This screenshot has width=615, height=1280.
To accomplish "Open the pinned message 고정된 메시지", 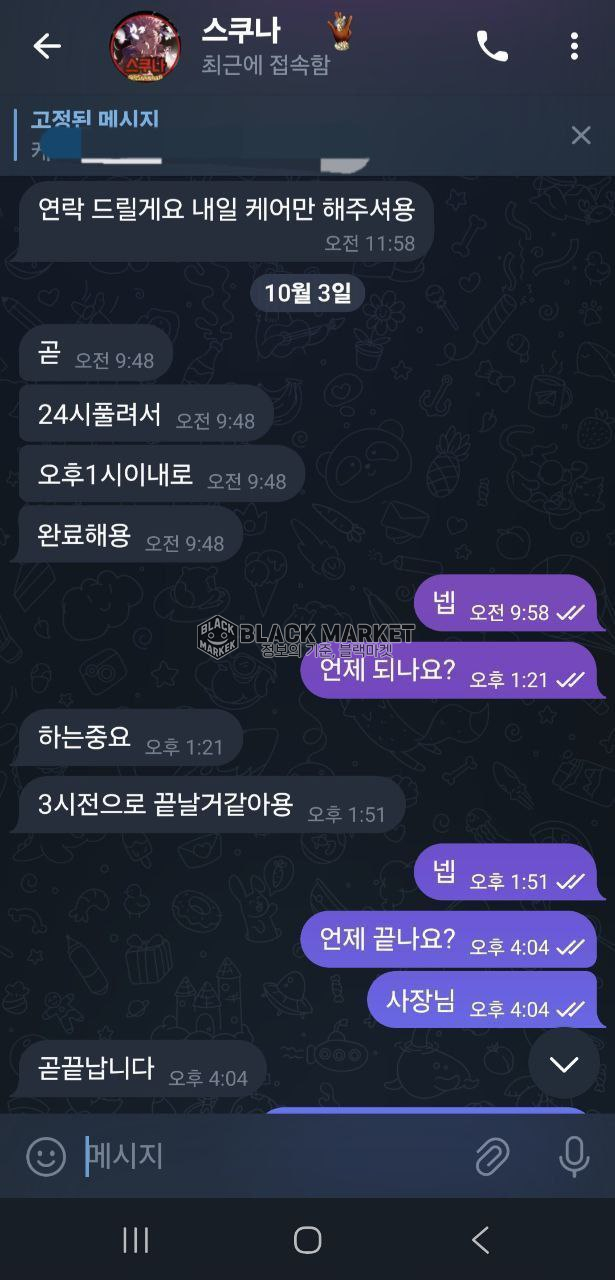I will click(200, 134).
